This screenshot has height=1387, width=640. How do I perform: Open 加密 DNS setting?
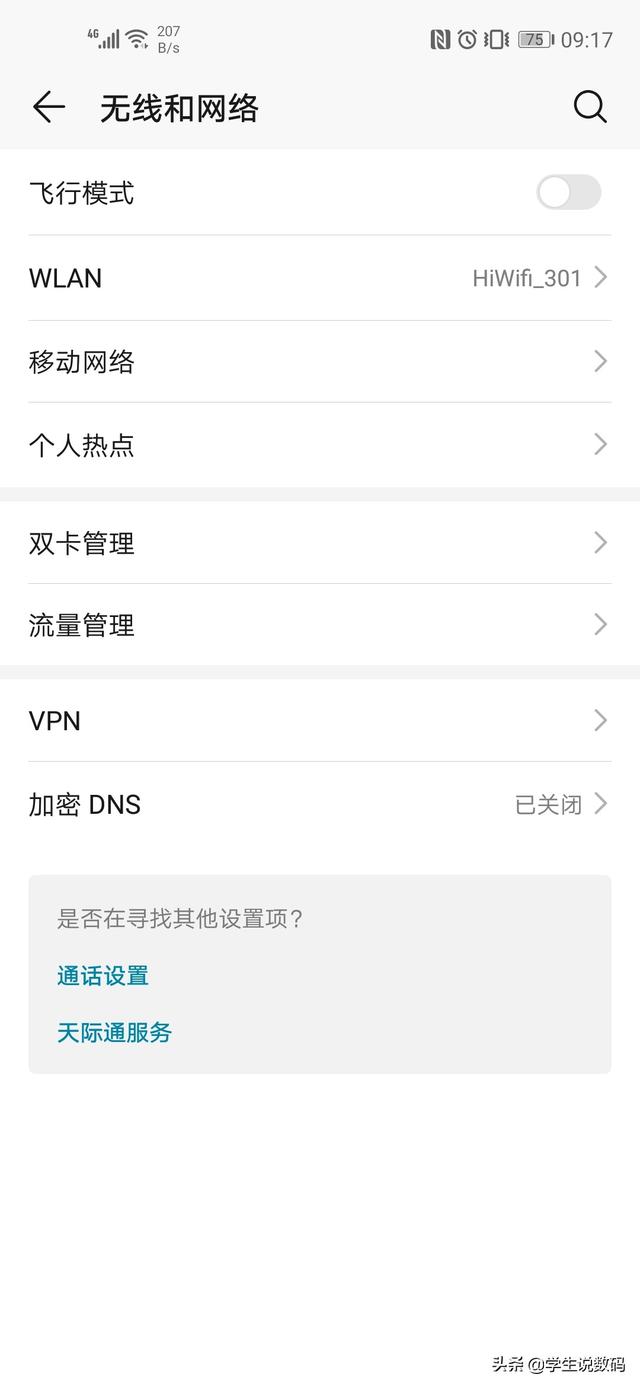pos(320,804)
